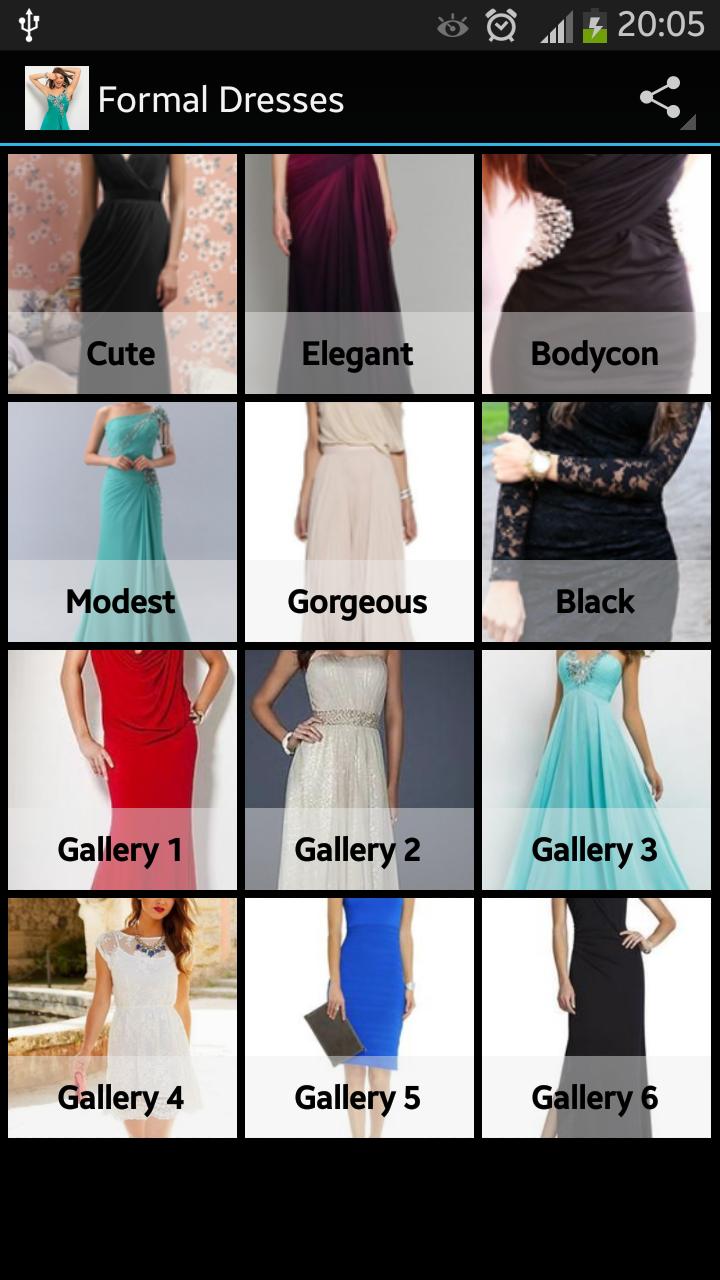720x1280 pixels.
Task: Select the Bodycon dresses tile
Action: point(596,273)
